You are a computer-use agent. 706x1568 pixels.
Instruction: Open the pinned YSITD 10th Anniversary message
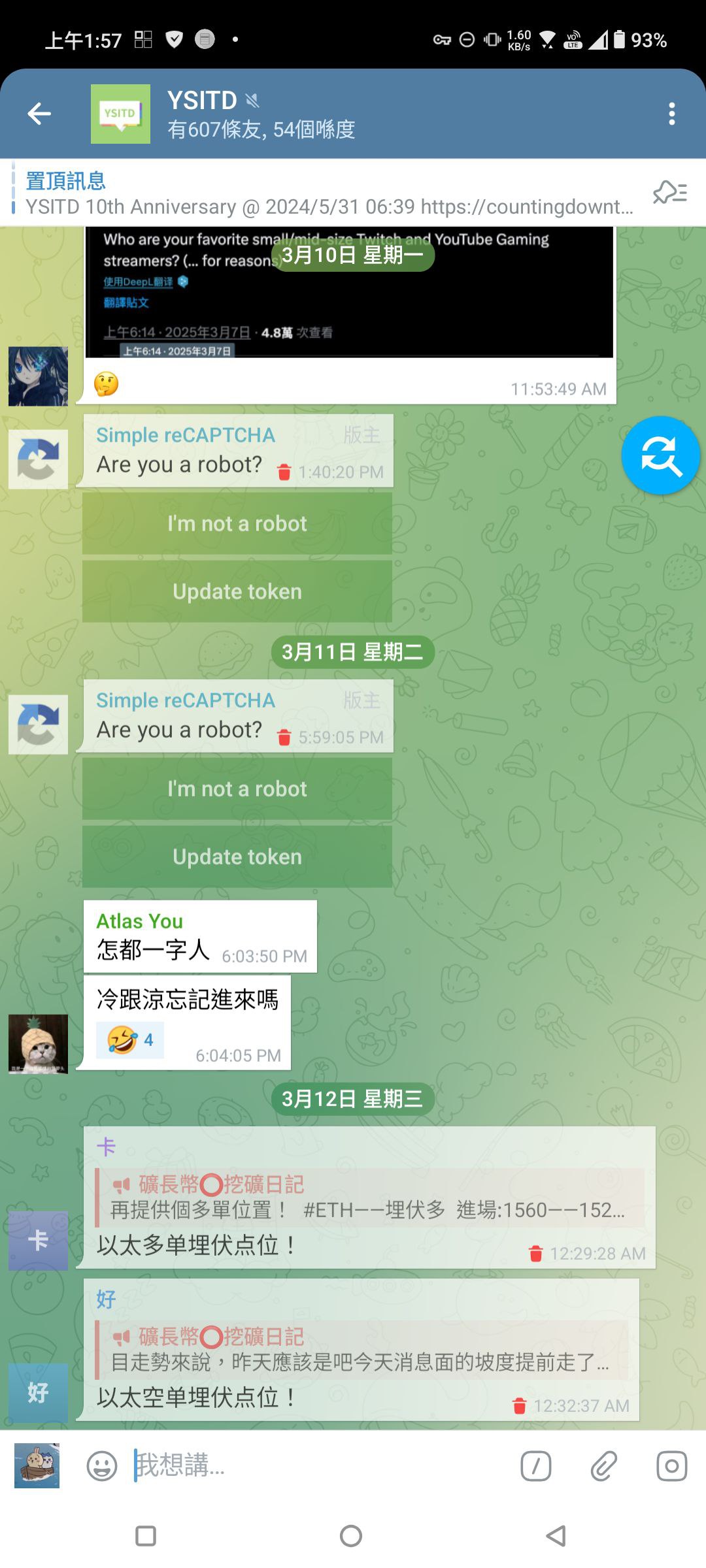[327, 194]
